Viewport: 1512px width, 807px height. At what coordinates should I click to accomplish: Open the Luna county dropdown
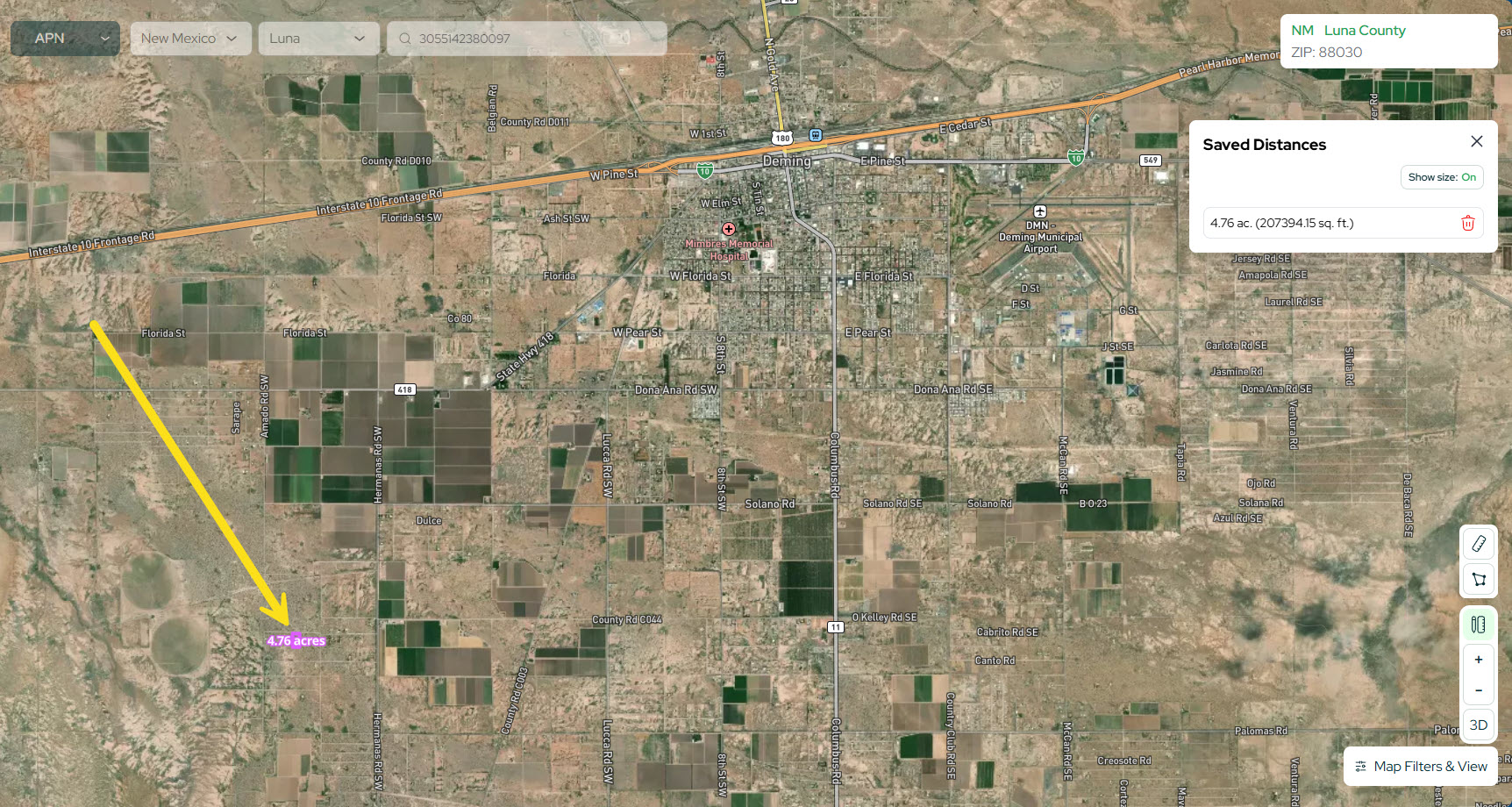pos(318,39)
